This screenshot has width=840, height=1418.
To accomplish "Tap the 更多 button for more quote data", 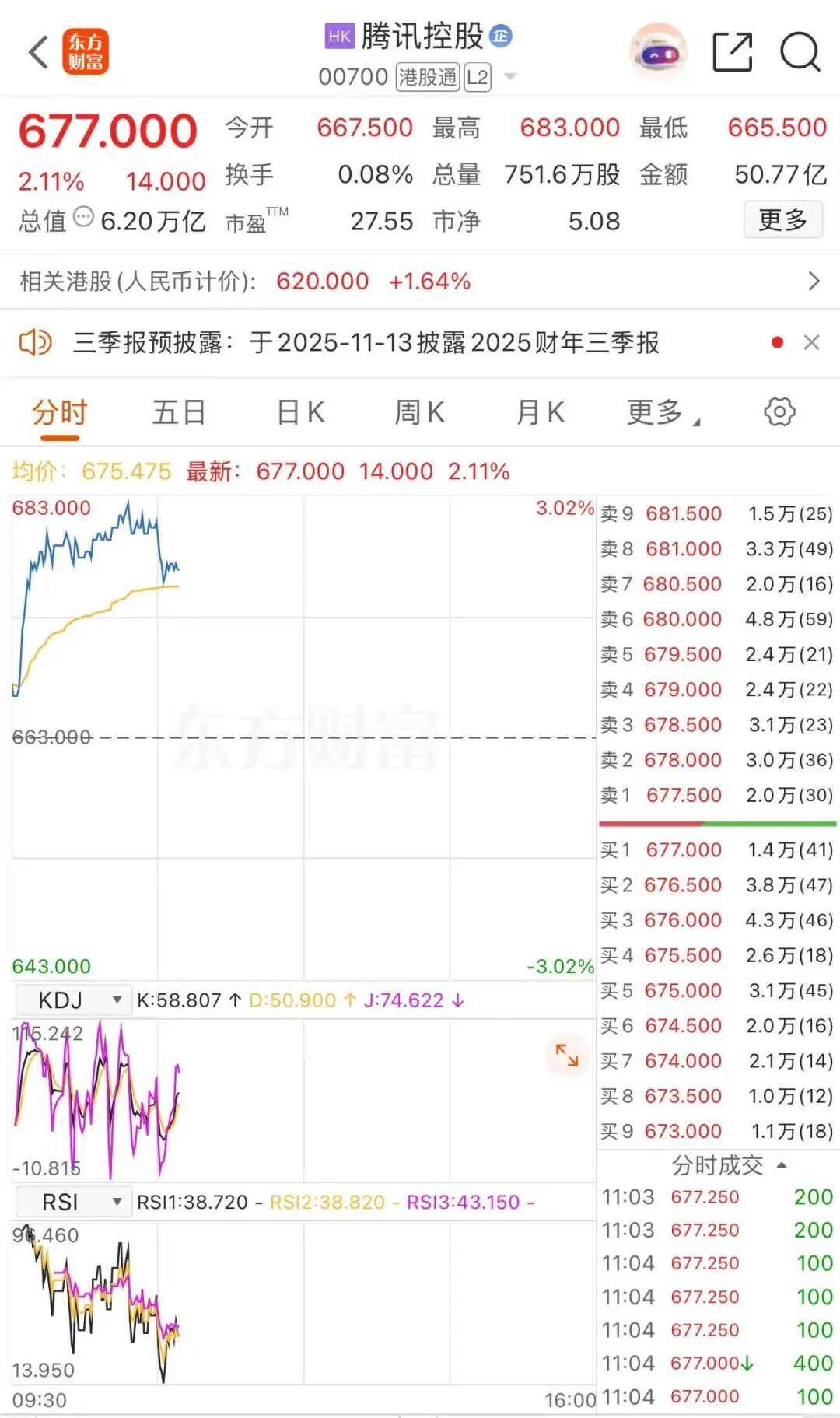I will tap(782, 220).
